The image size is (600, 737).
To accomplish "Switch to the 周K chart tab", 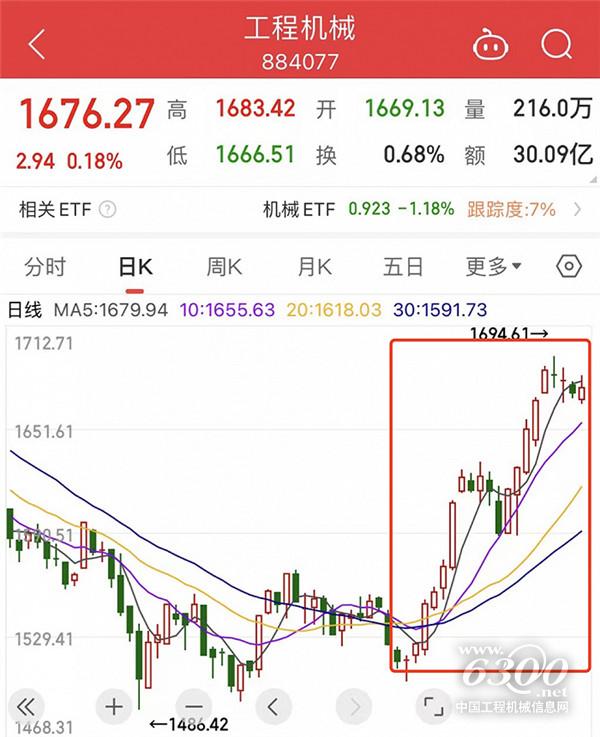I will (224, 266).
